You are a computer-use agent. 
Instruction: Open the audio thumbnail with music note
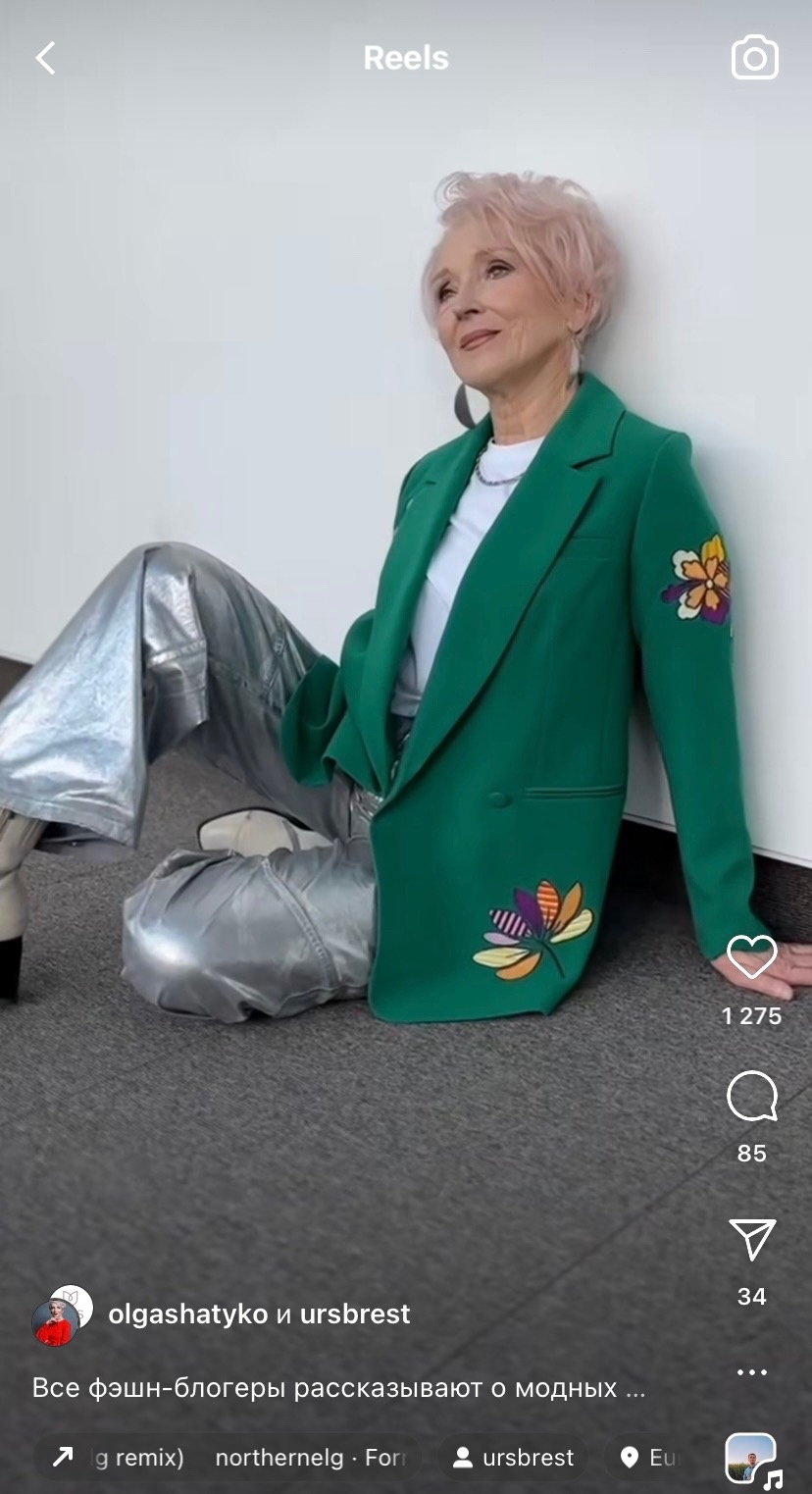coord(752,1460)
